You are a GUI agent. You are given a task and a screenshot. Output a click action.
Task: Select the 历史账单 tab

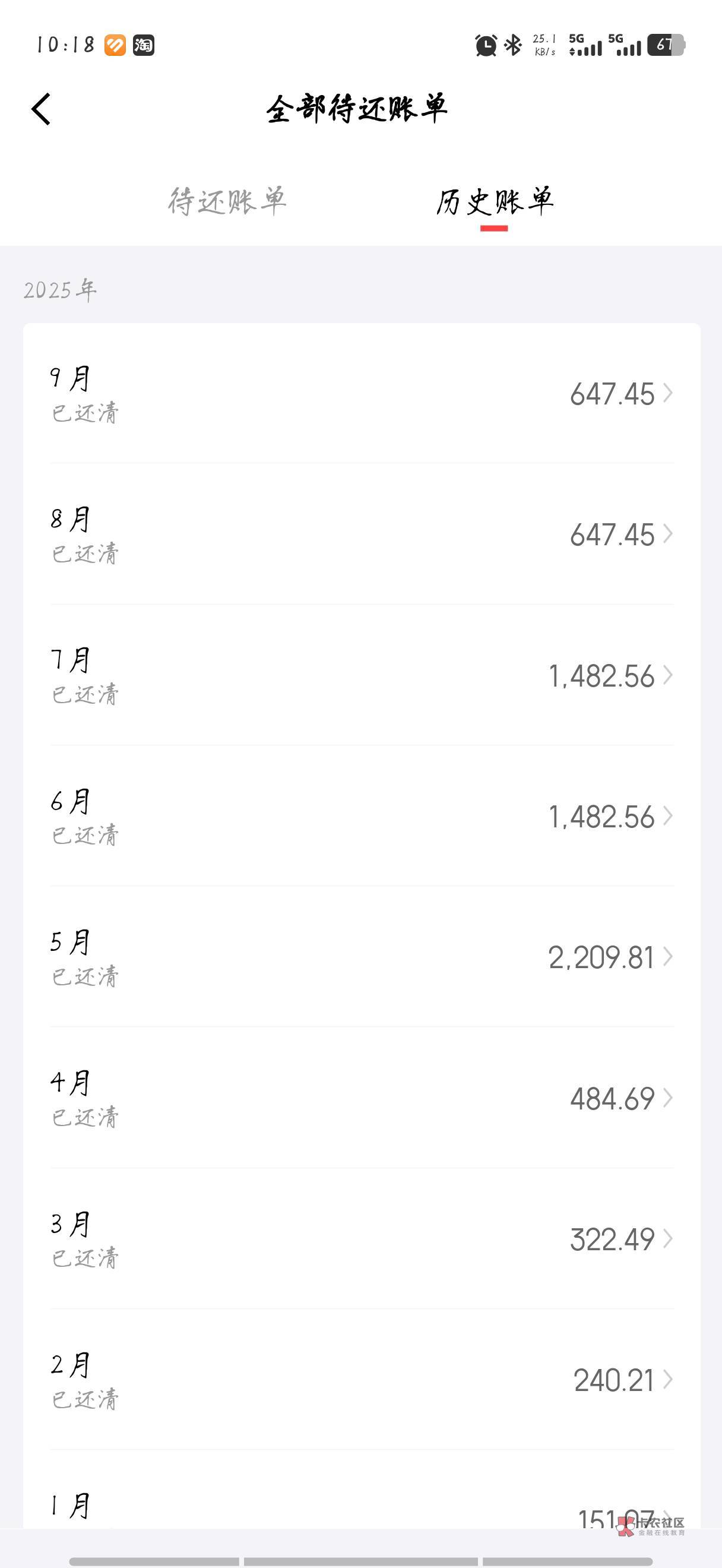coord(494,201)
